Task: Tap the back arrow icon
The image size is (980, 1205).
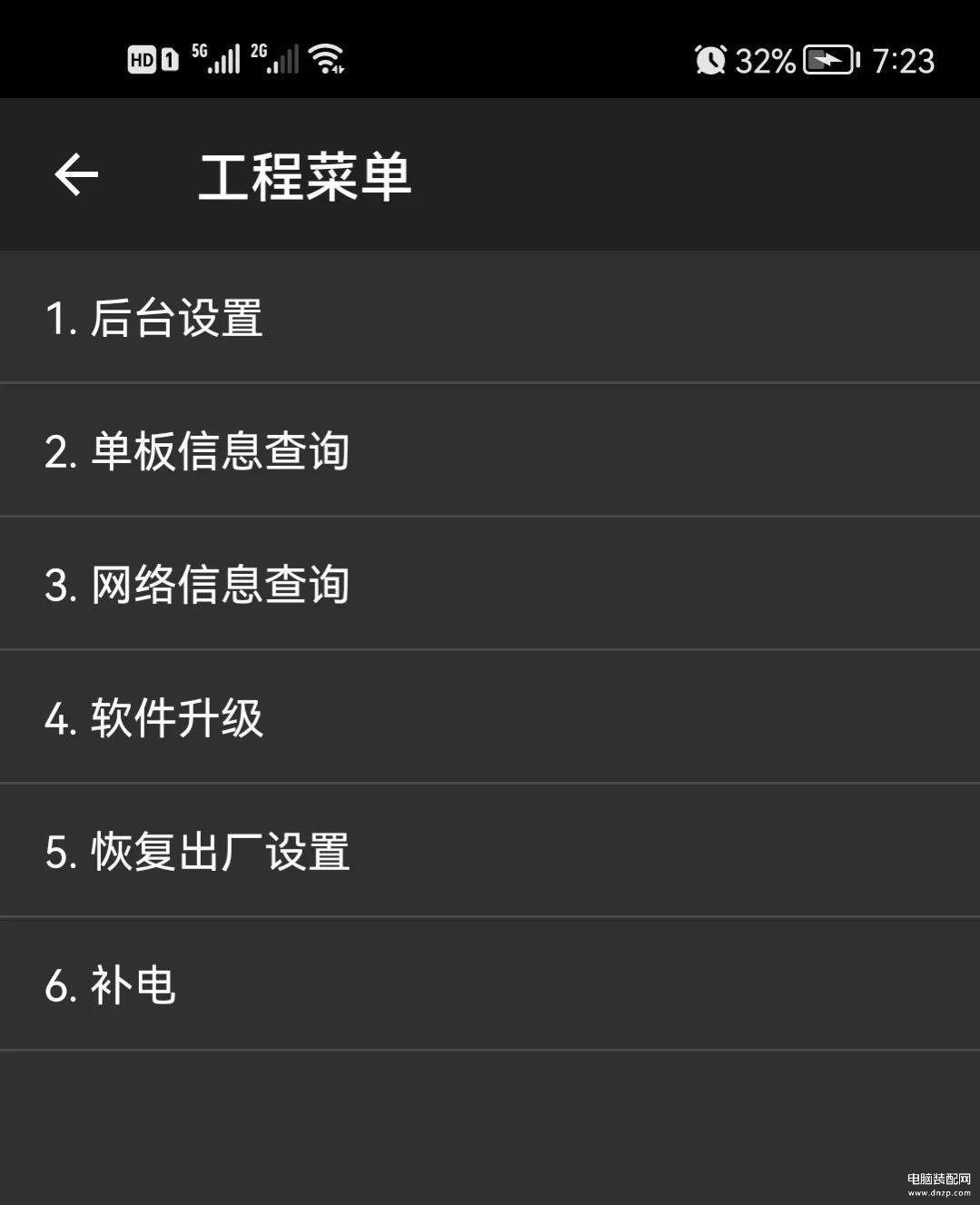Action: coord(74,173)
